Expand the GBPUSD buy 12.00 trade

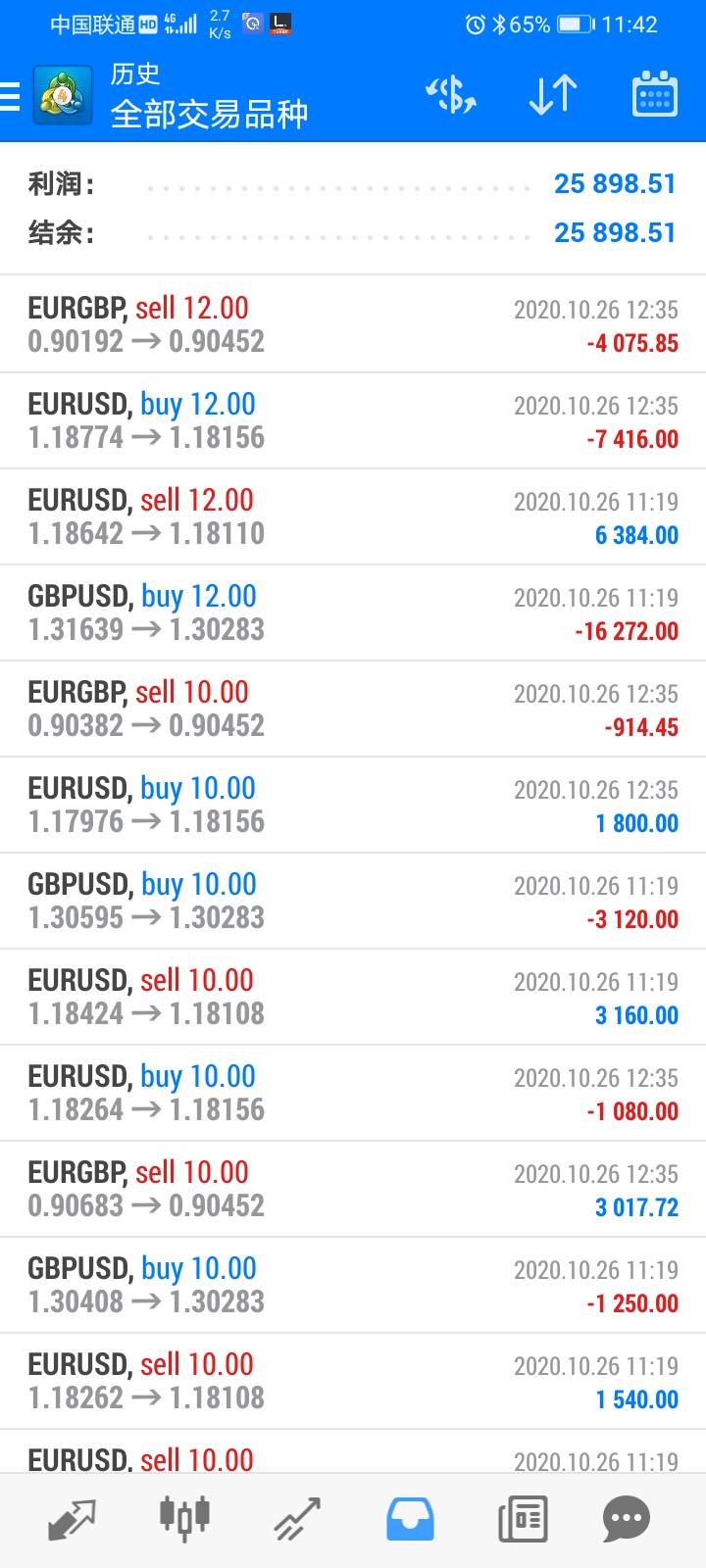353,612
